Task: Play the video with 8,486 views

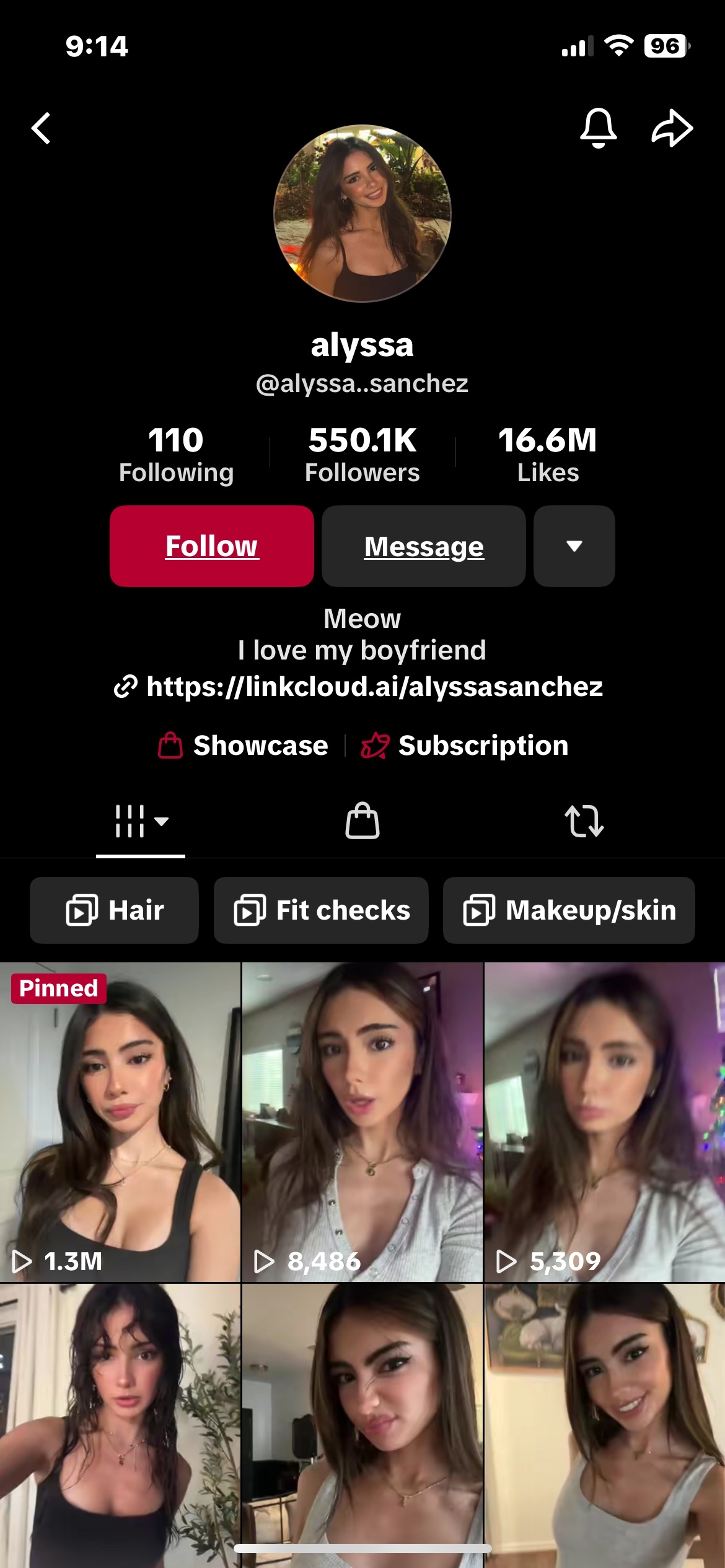Action: pos(362,1121)
